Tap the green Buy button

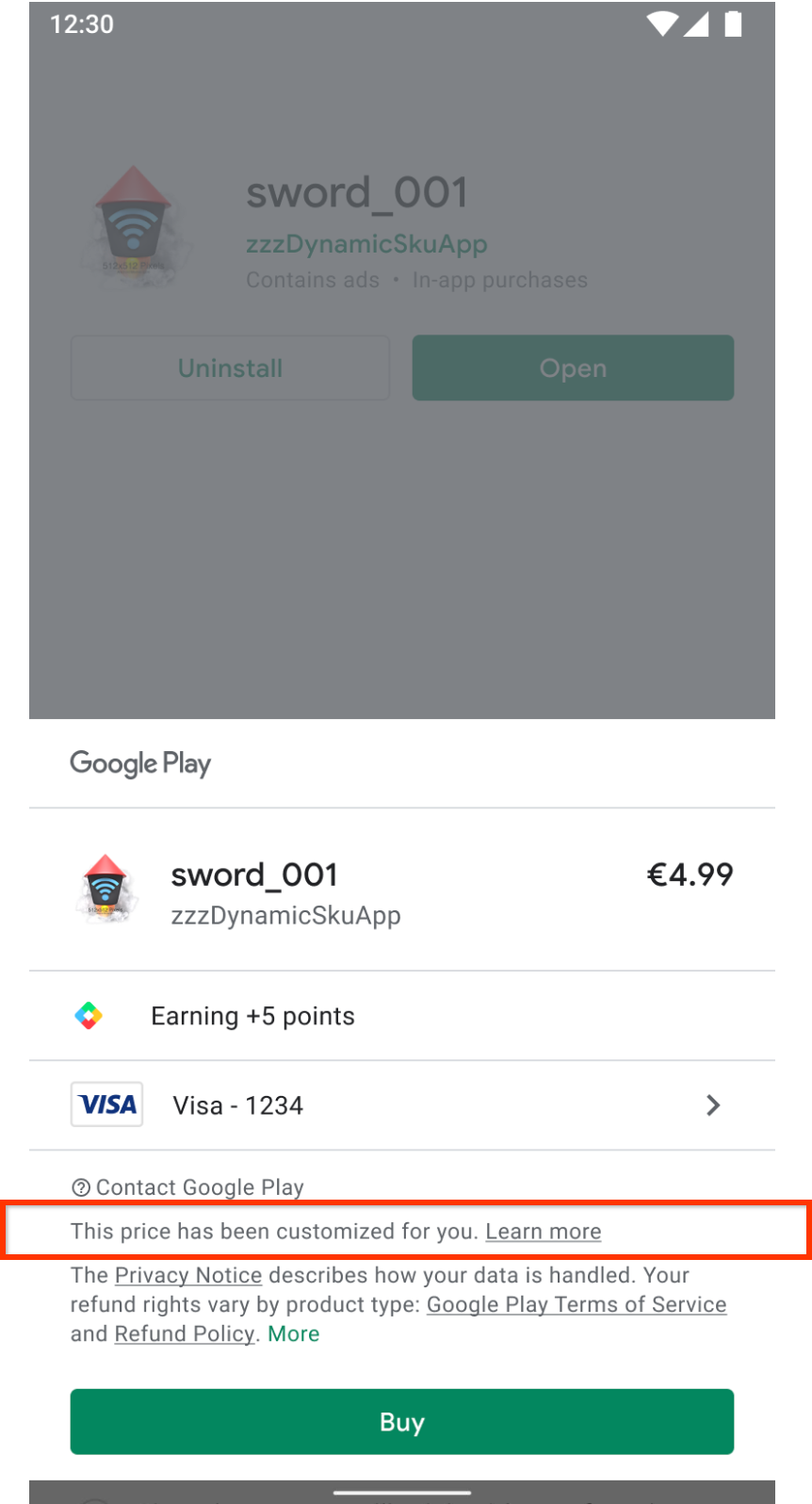click(x=401, y=1421)
